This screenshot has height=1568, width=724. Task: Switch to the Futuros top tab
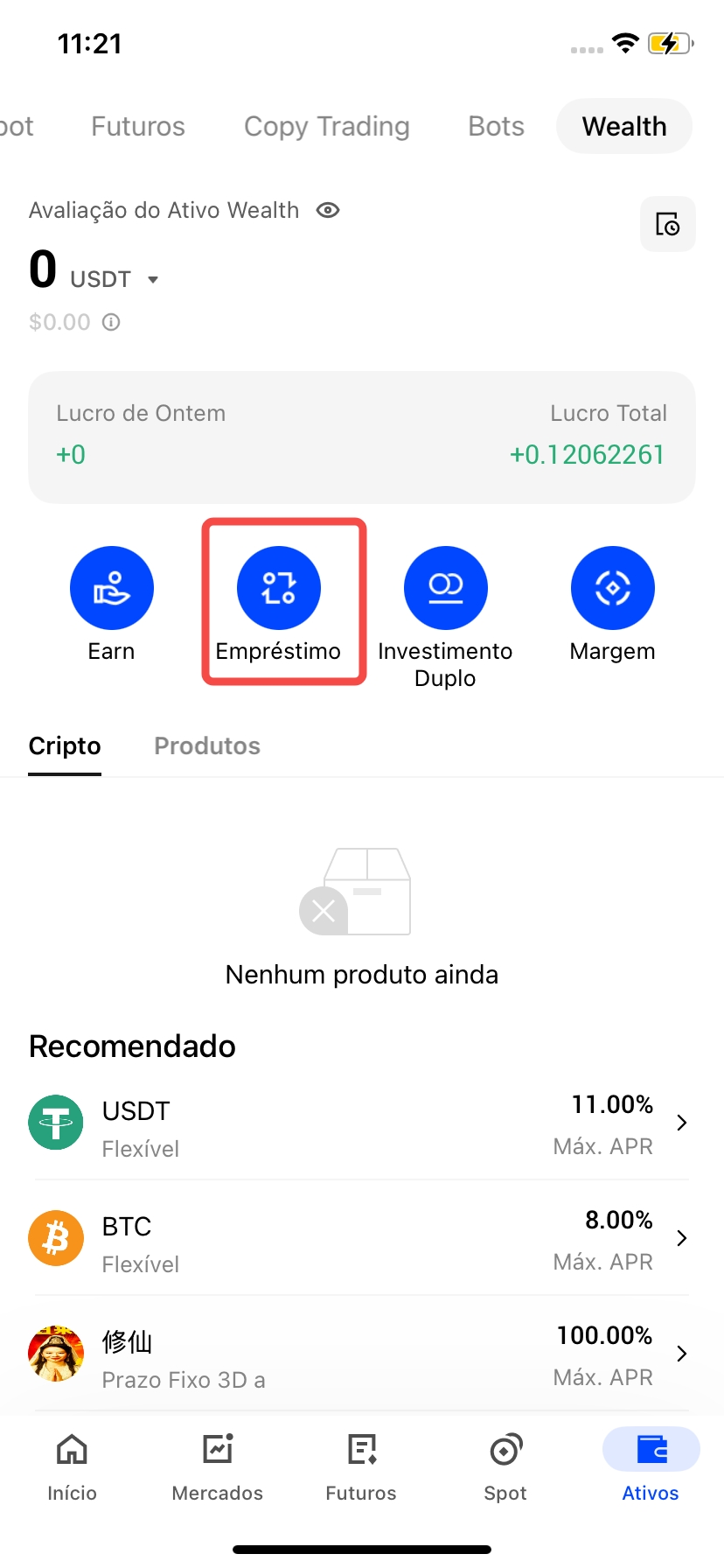click(138, 126)
